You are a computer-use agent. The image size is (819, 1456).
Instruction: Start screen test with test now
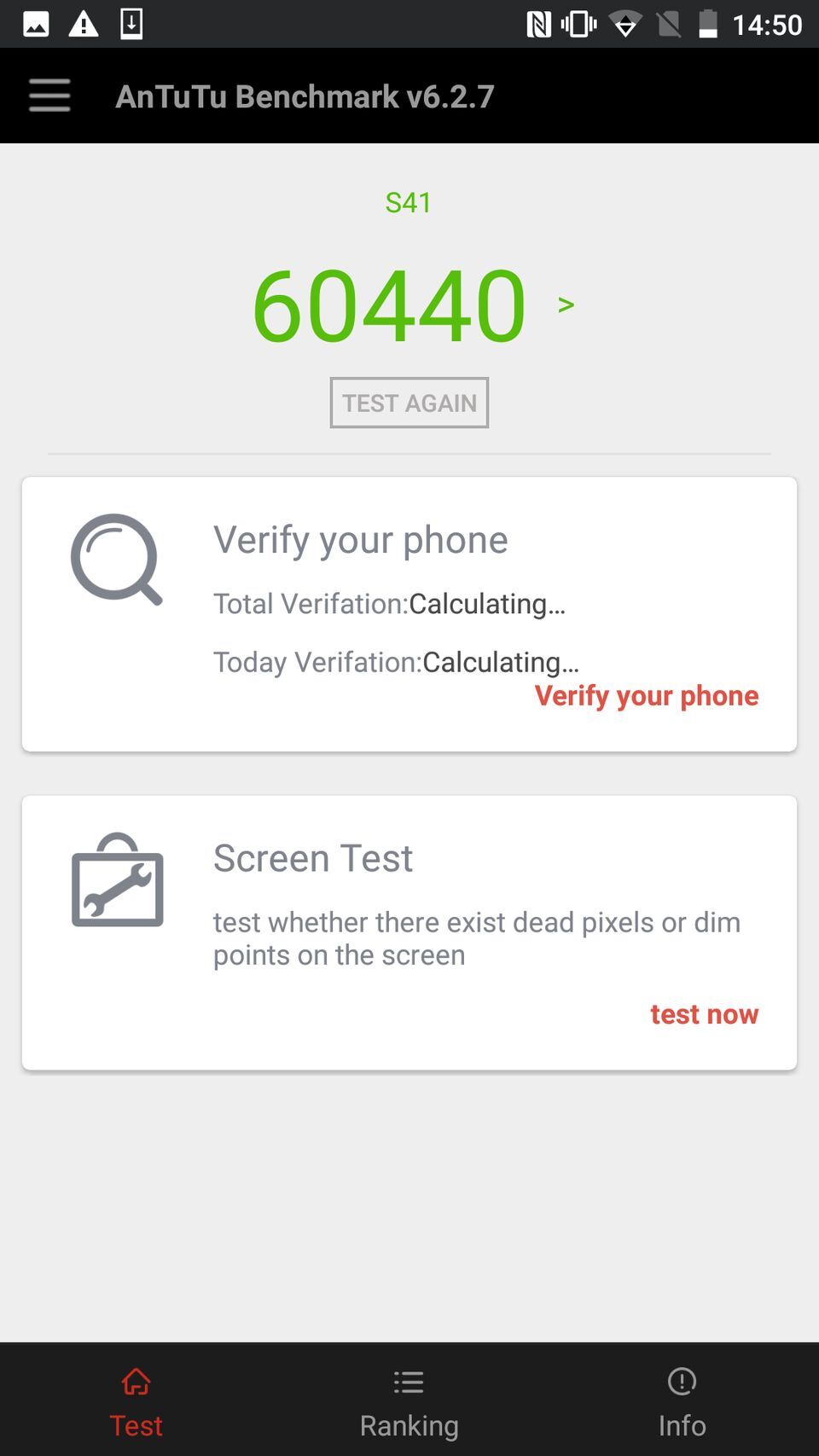704,1014
